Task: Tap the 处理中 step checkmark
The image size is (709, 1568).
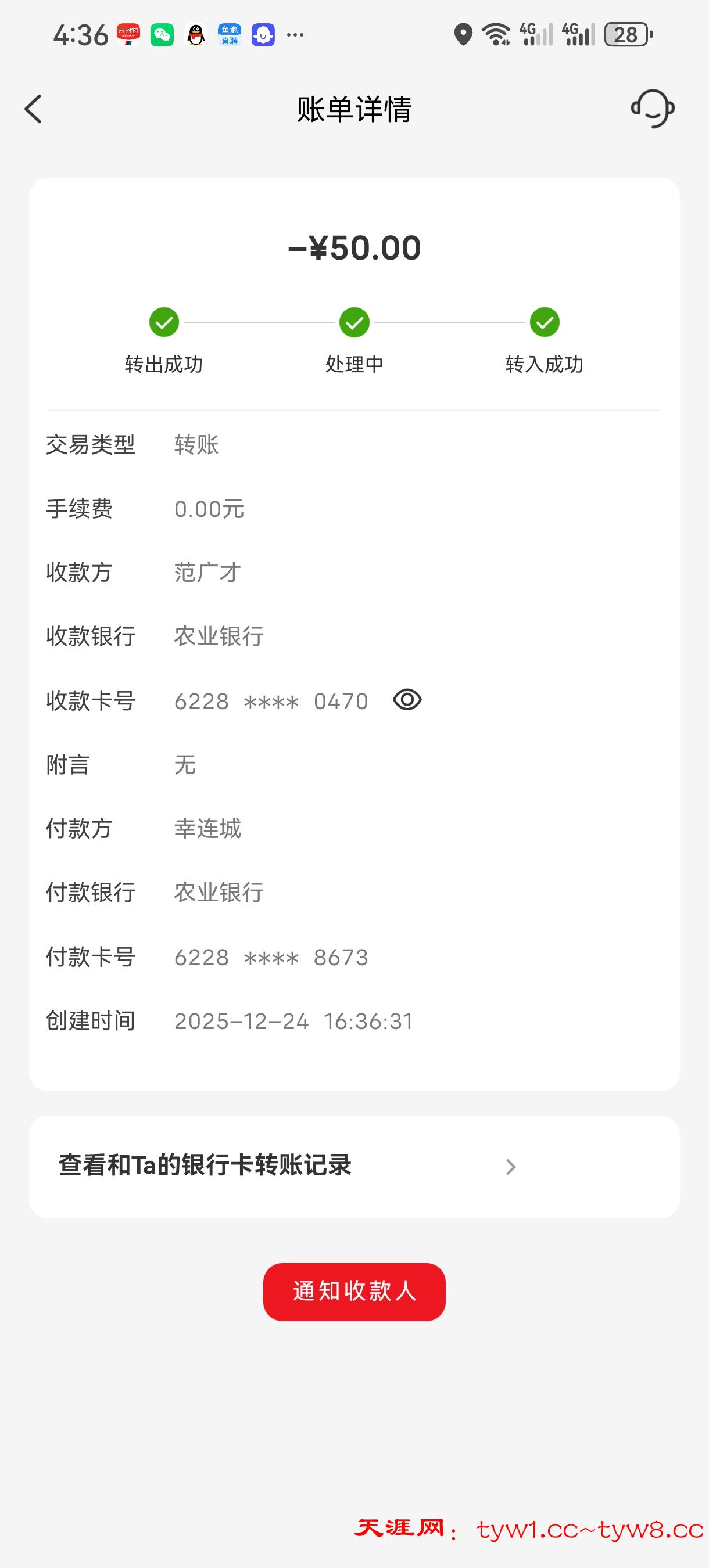Action: coord(354,323)
